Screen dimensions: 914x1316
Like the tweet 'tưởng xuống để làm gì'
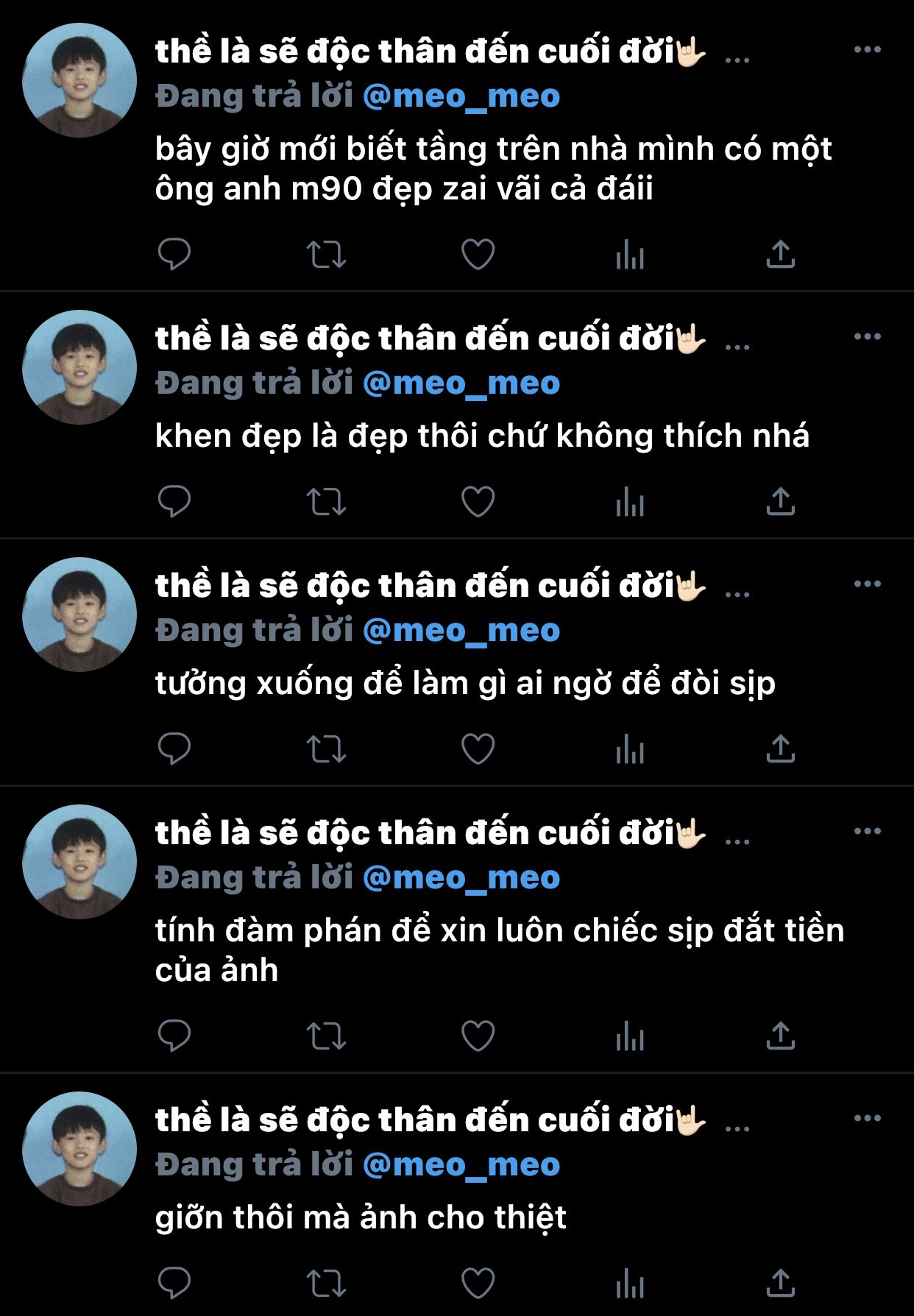[x=478, y=749]
